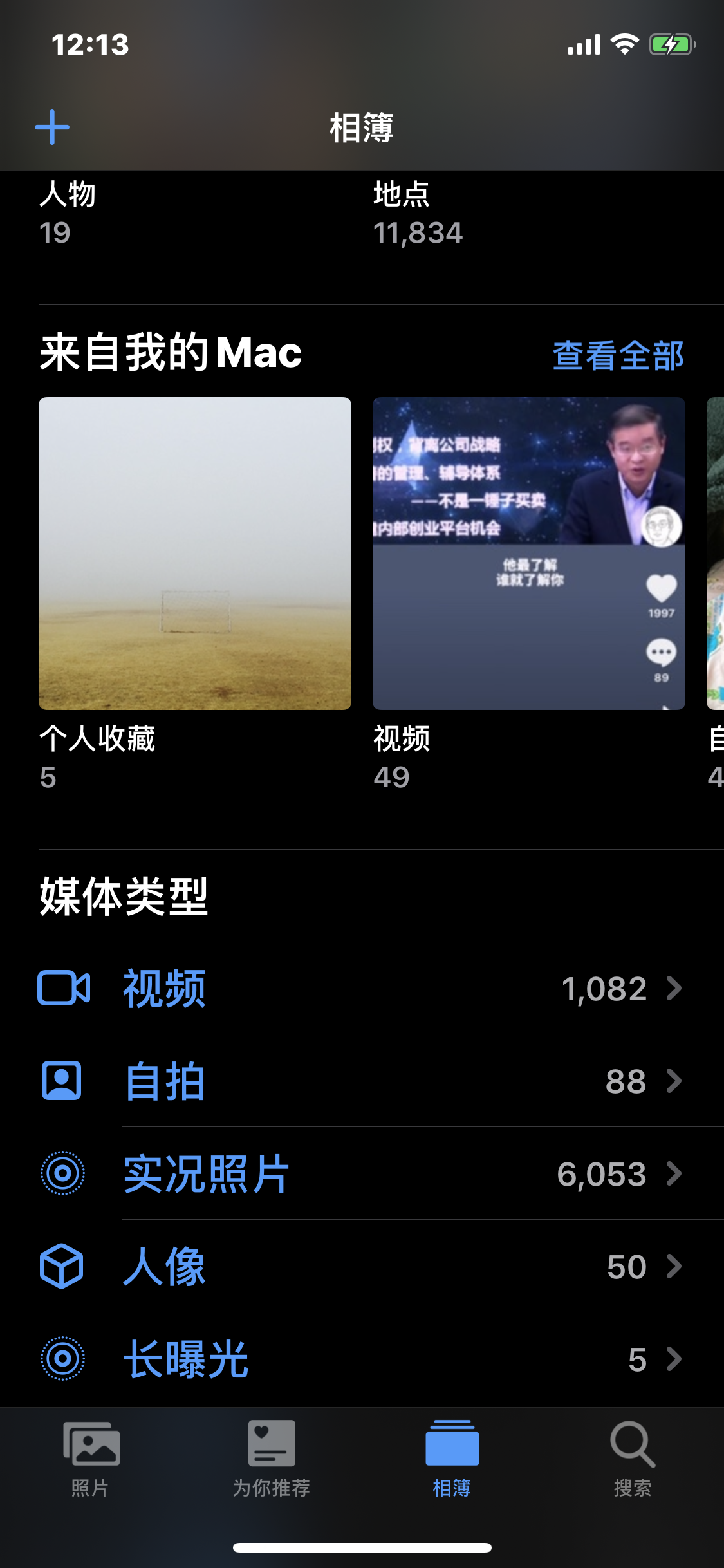This screenshot has height=1568, width=724.
Task: Open the 人物 album
Action: click(x=68, y=212)
